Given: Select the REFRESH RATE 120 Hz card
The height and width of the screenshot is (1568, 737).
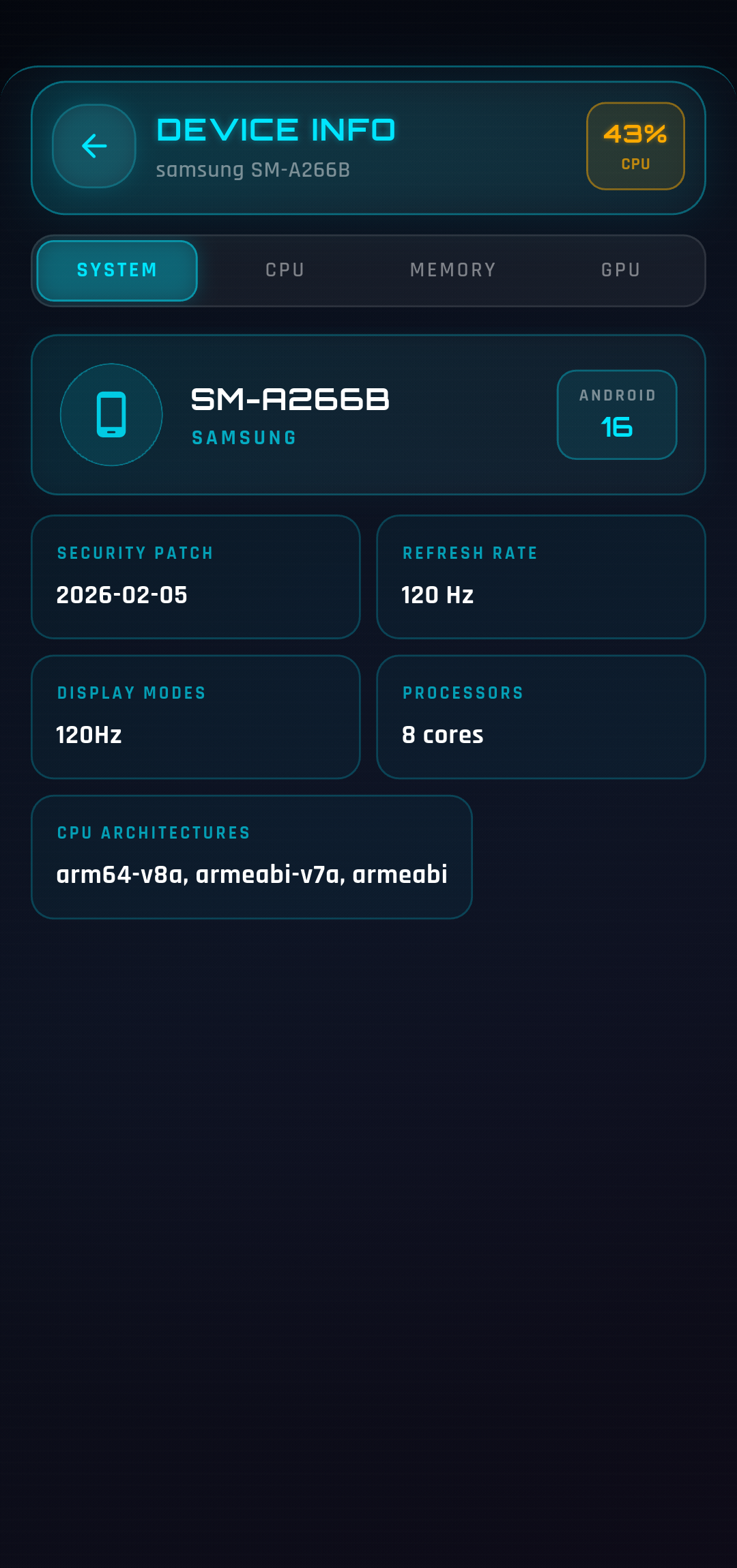Looking at the screenshot, I should (540, 577).
